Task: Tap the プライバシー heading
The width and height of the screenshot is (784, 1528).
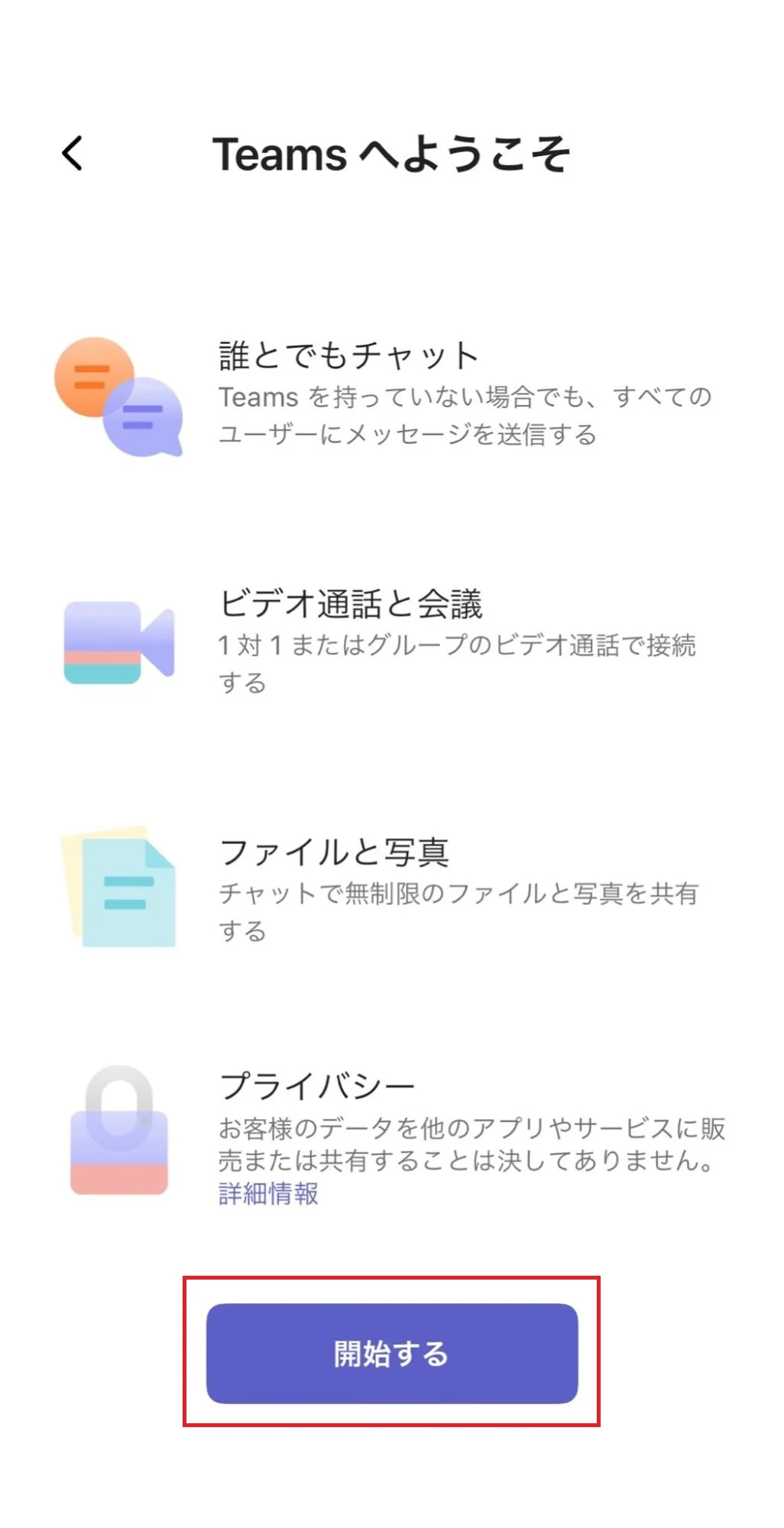Action: (x=313, y=1084)
